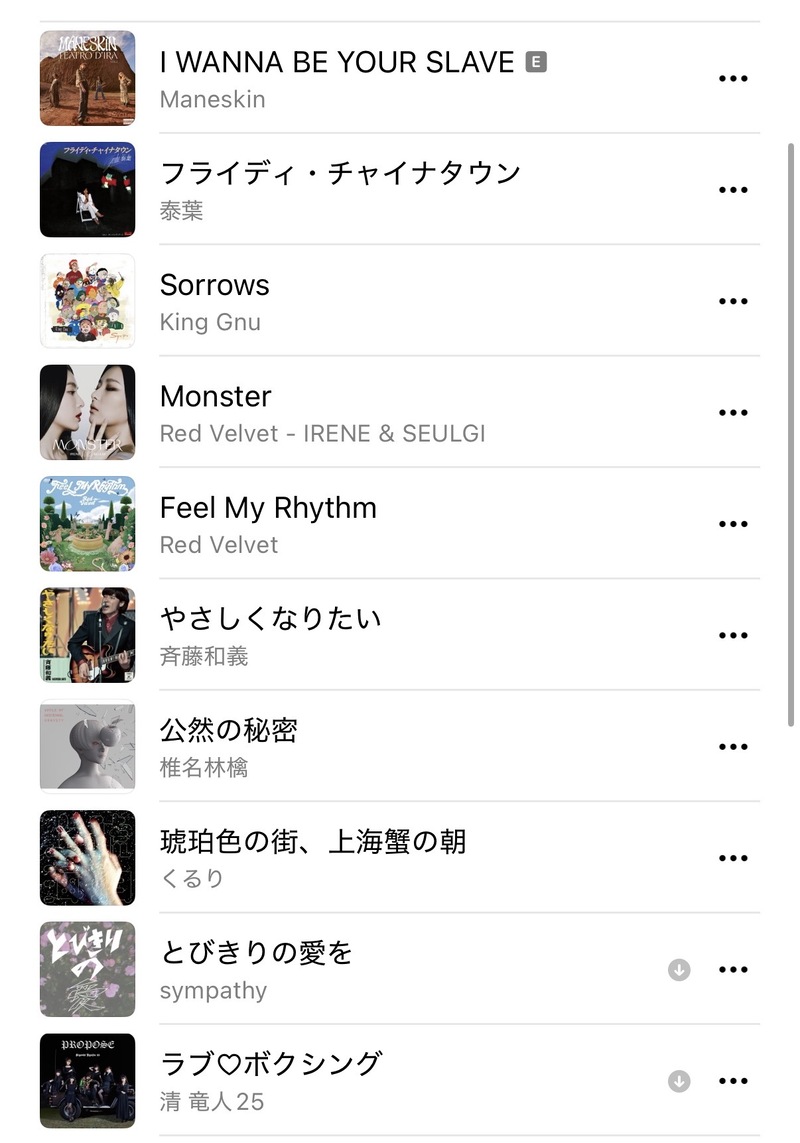Open the three-dot menu for Monster
The width and height of the screenshot is (800, 1143).
point(733,412)
